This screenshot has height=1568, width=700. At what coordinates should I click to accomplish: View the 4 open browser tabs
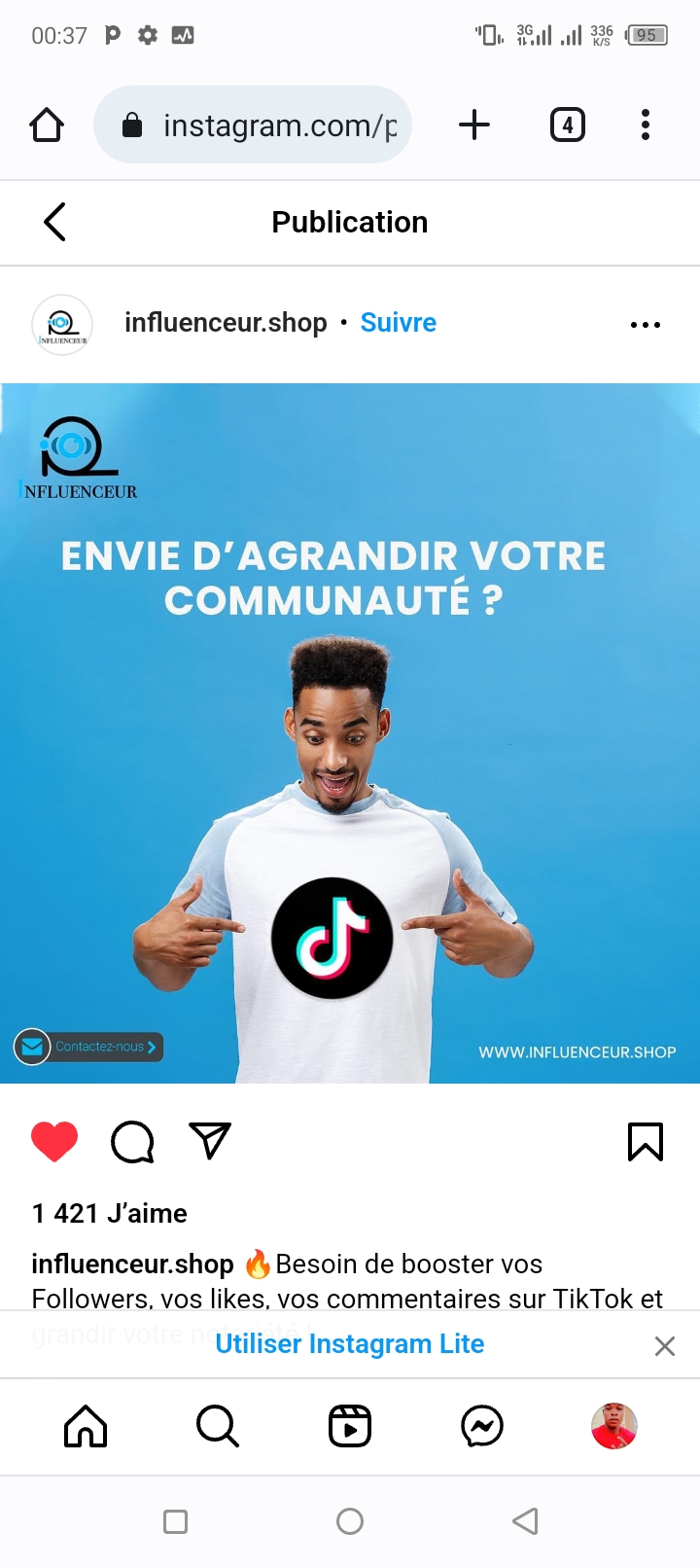[x=568, y=125]
